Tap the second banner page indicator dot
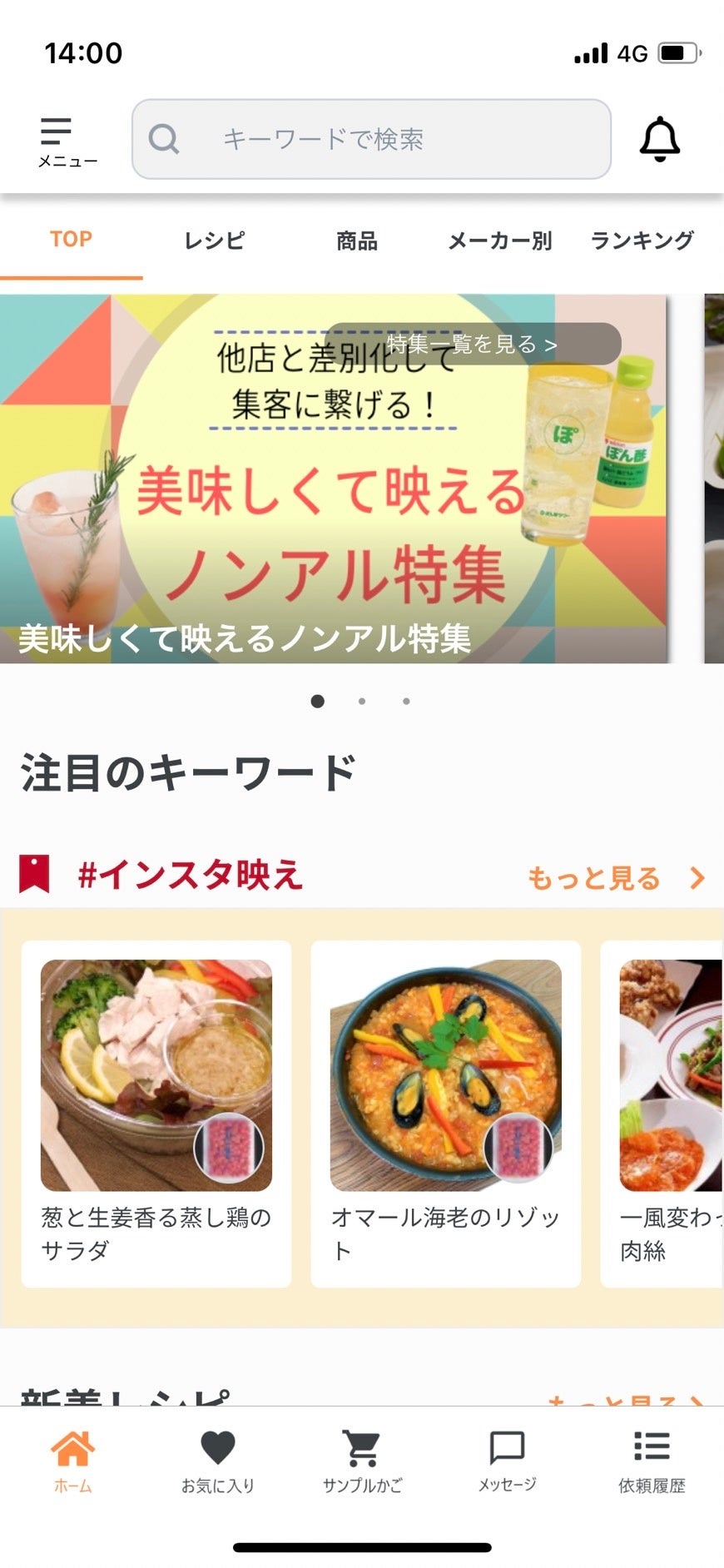The height and width of the screenshot is (1568, 724). click(362, 701)
